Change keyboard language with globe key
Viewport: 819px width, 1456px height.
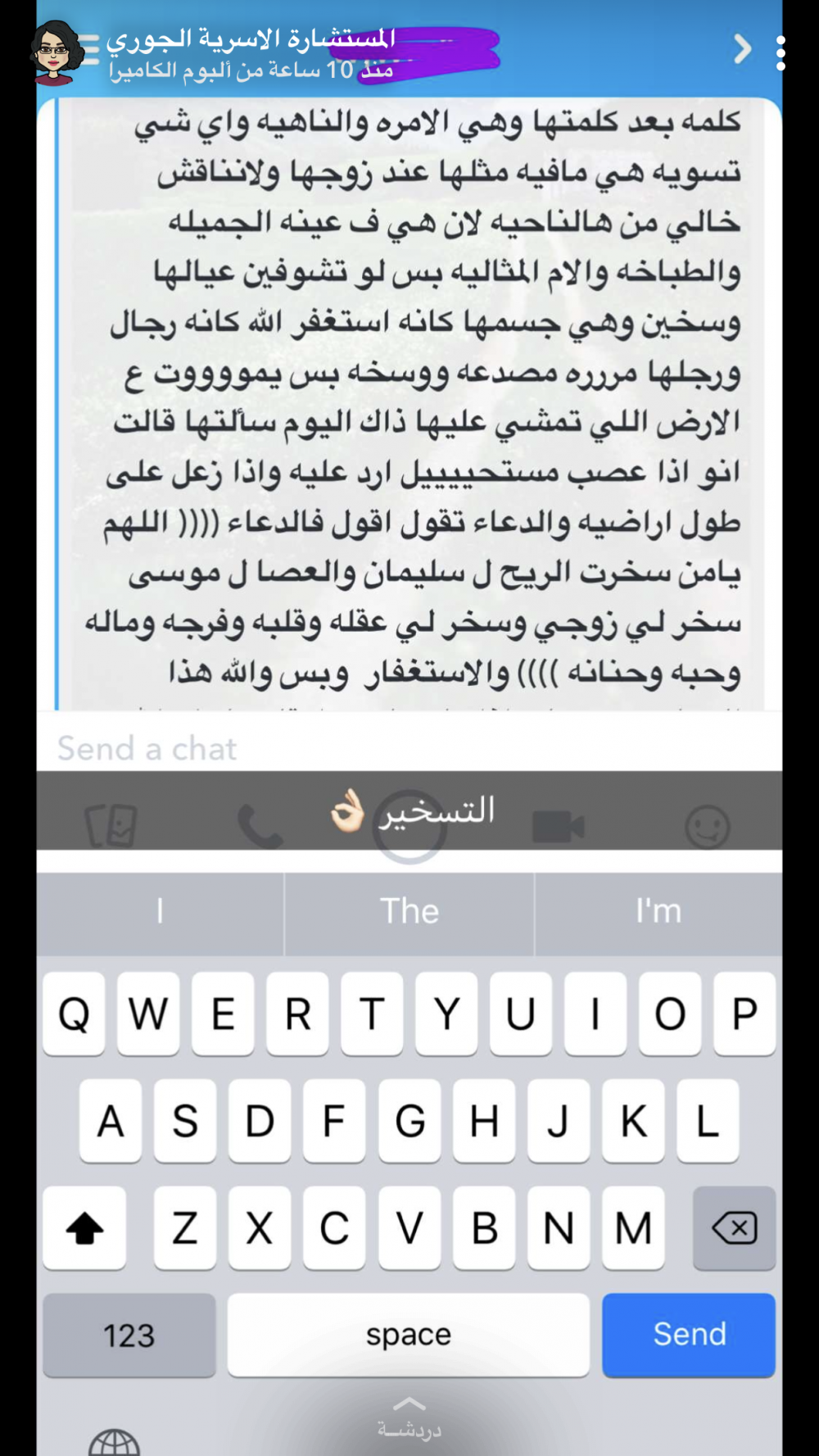tap(114, 1442)
